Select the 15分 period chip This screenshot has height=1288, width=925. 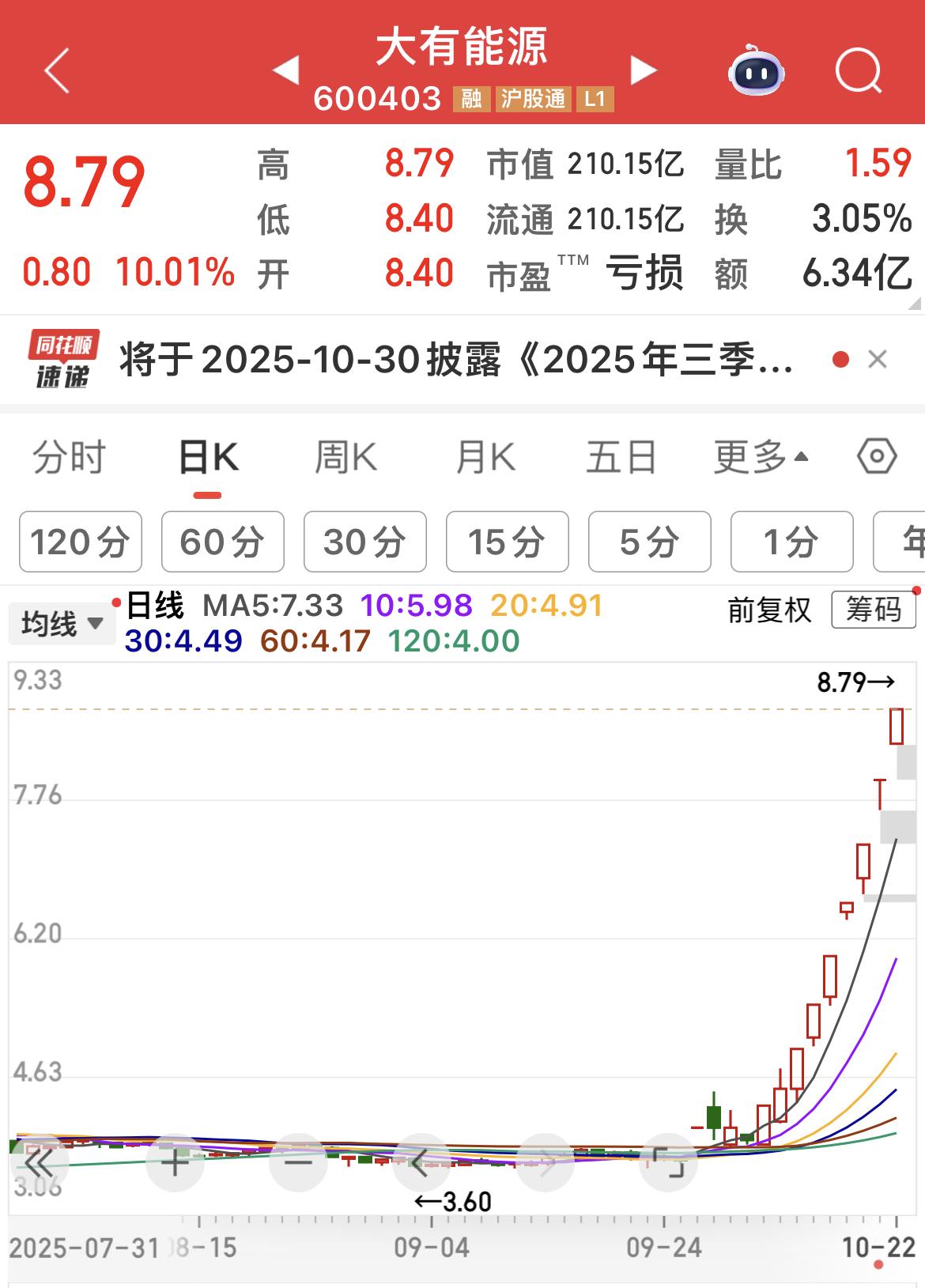507,542
